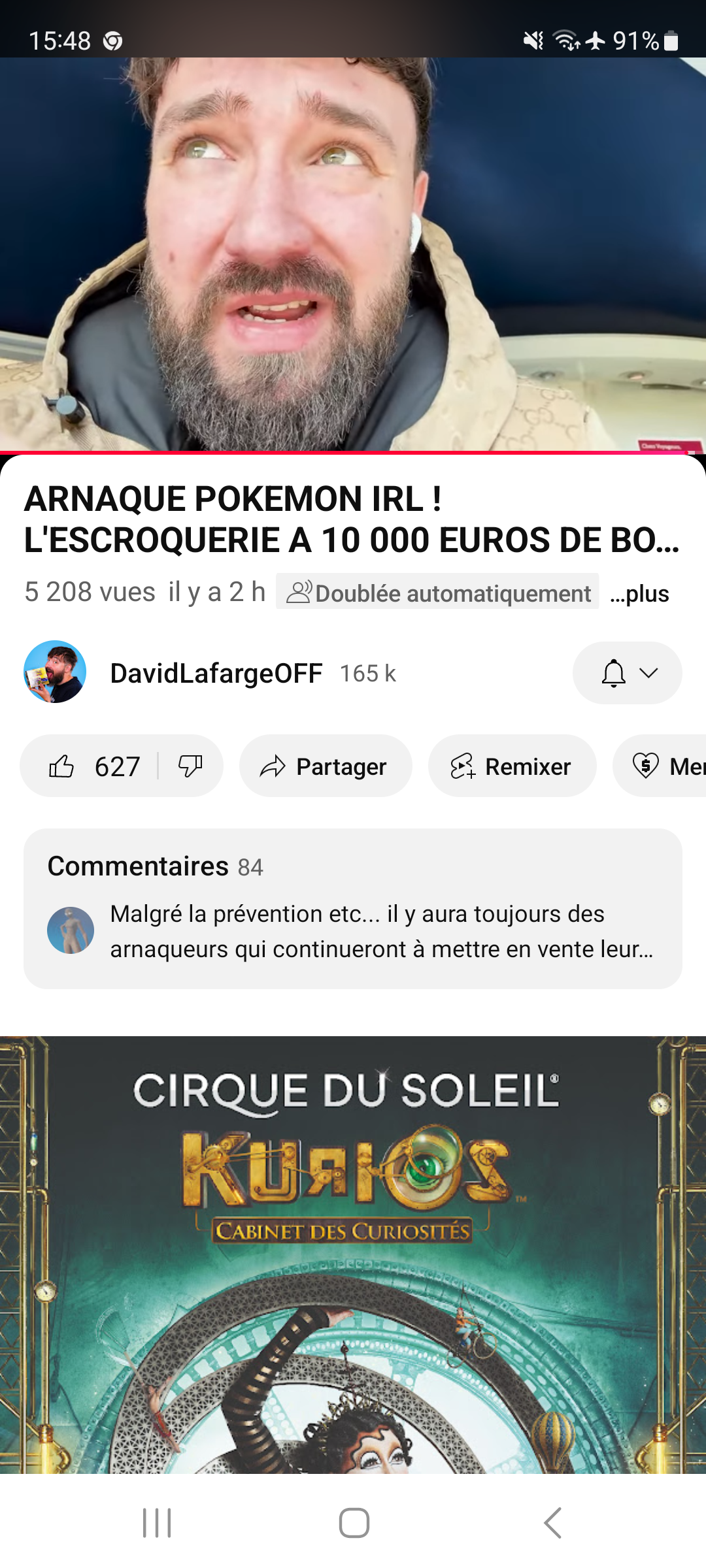This screenshot has width=706, height=1568.
Task: Like the video with 627 likes
Action: (x=92, y=766)
